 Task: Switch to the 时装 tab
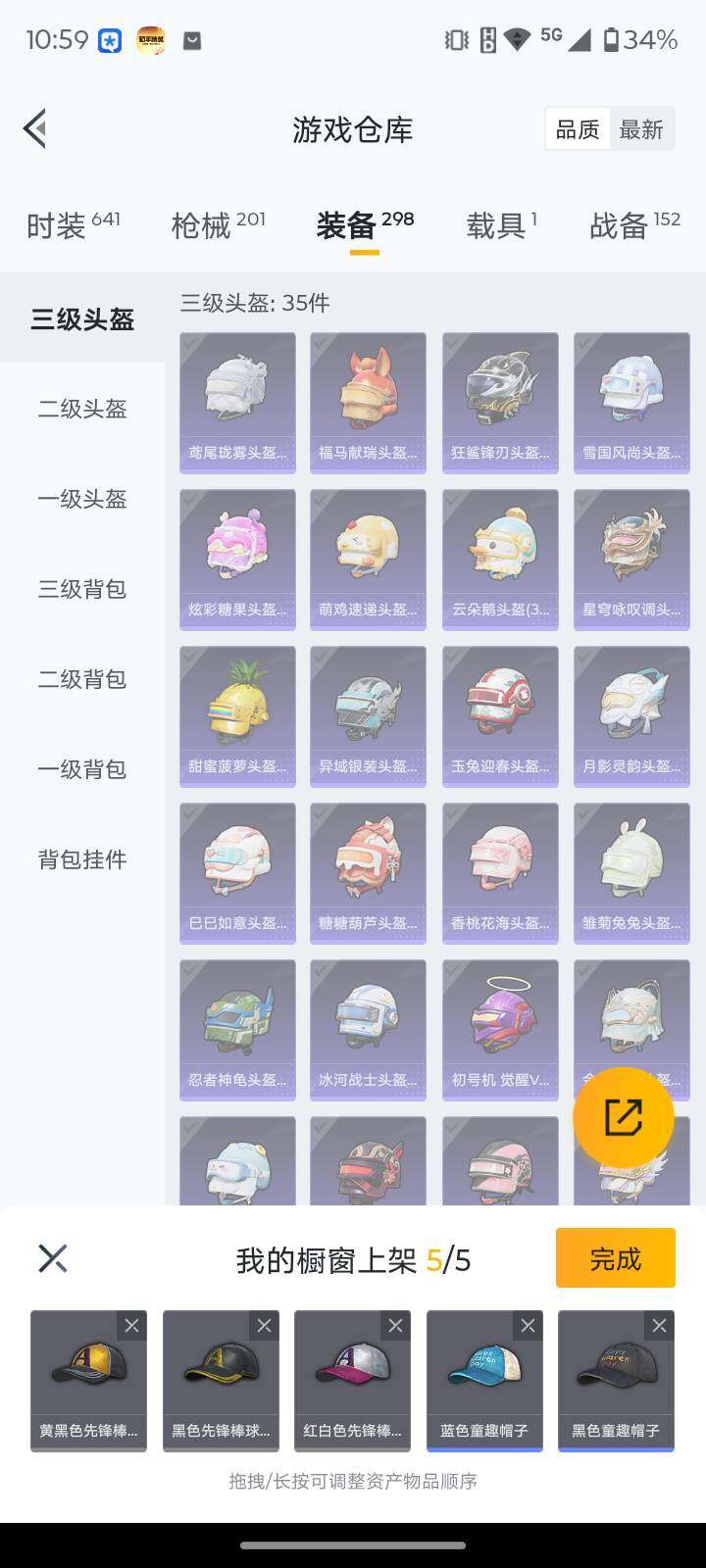[61, 225]
